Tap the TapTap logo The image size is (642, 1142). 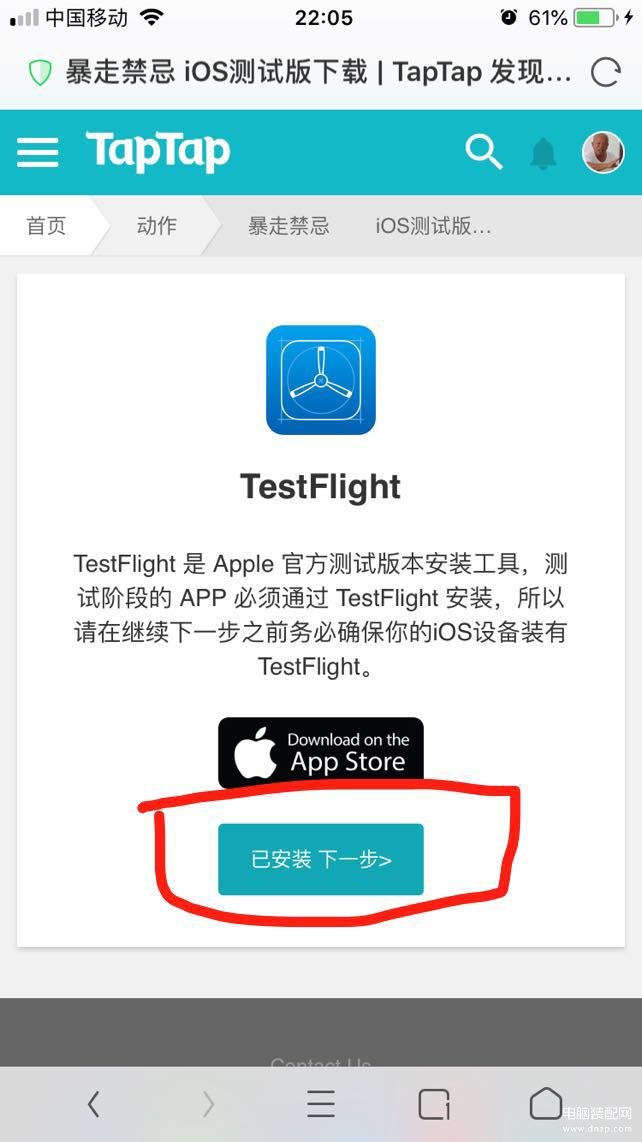(158, 153)
